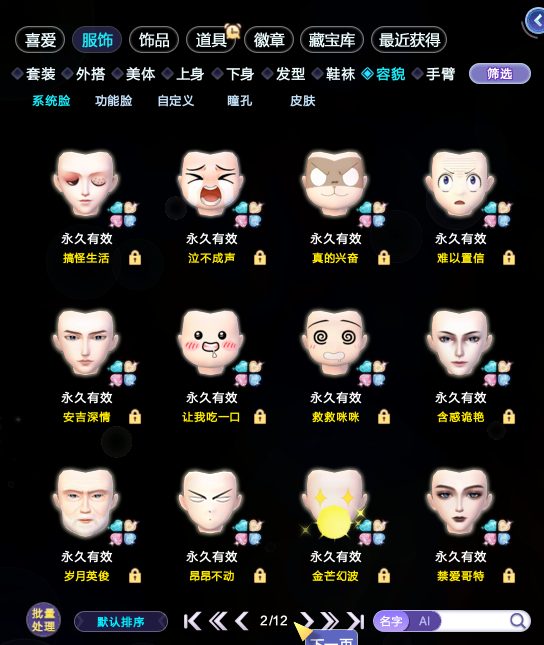Open the 默认排序 sort option
Screen dimensions: 544x645
pos(121,622)
